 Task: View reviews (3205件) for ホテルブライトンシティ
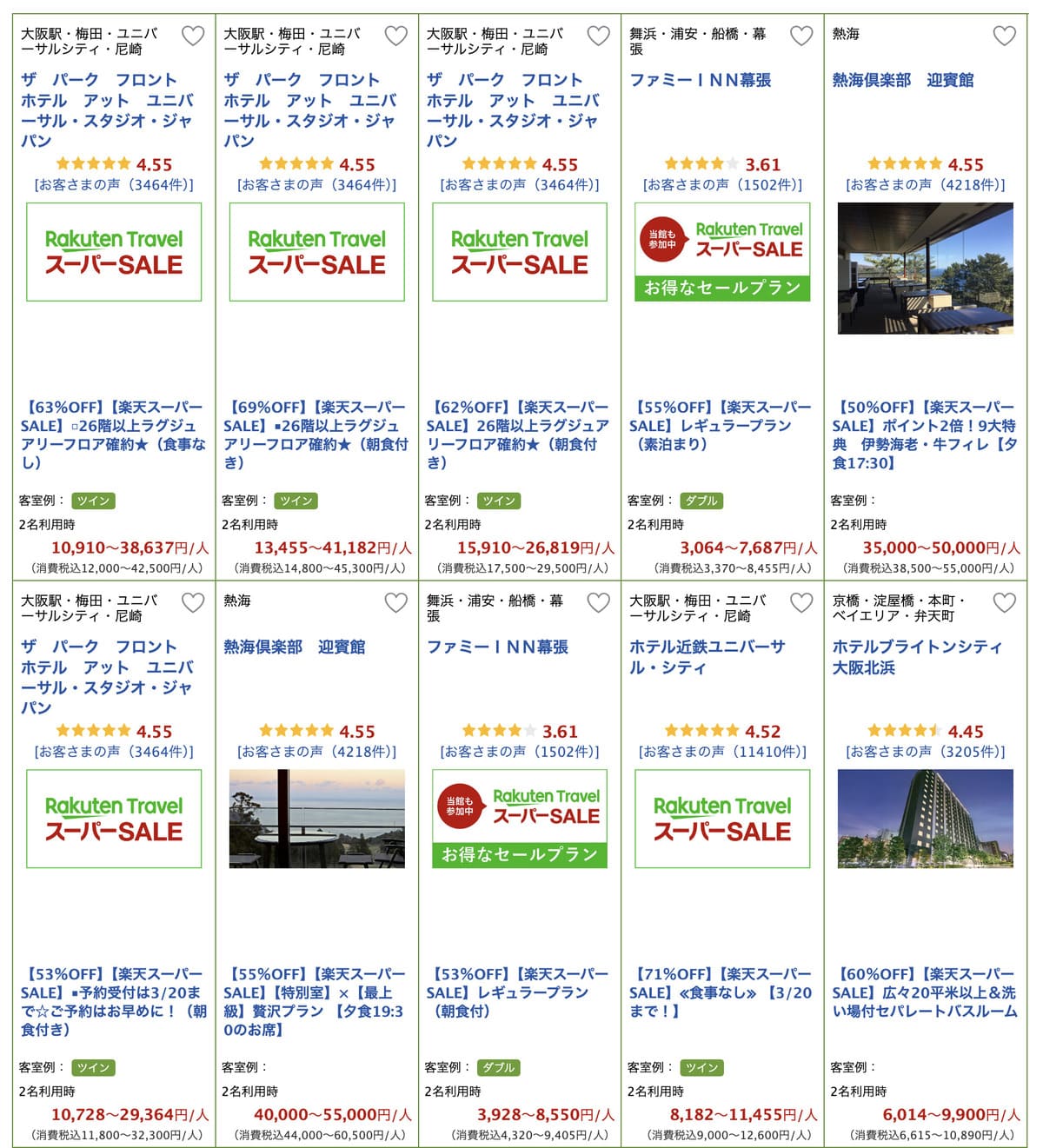coord(925,752)
